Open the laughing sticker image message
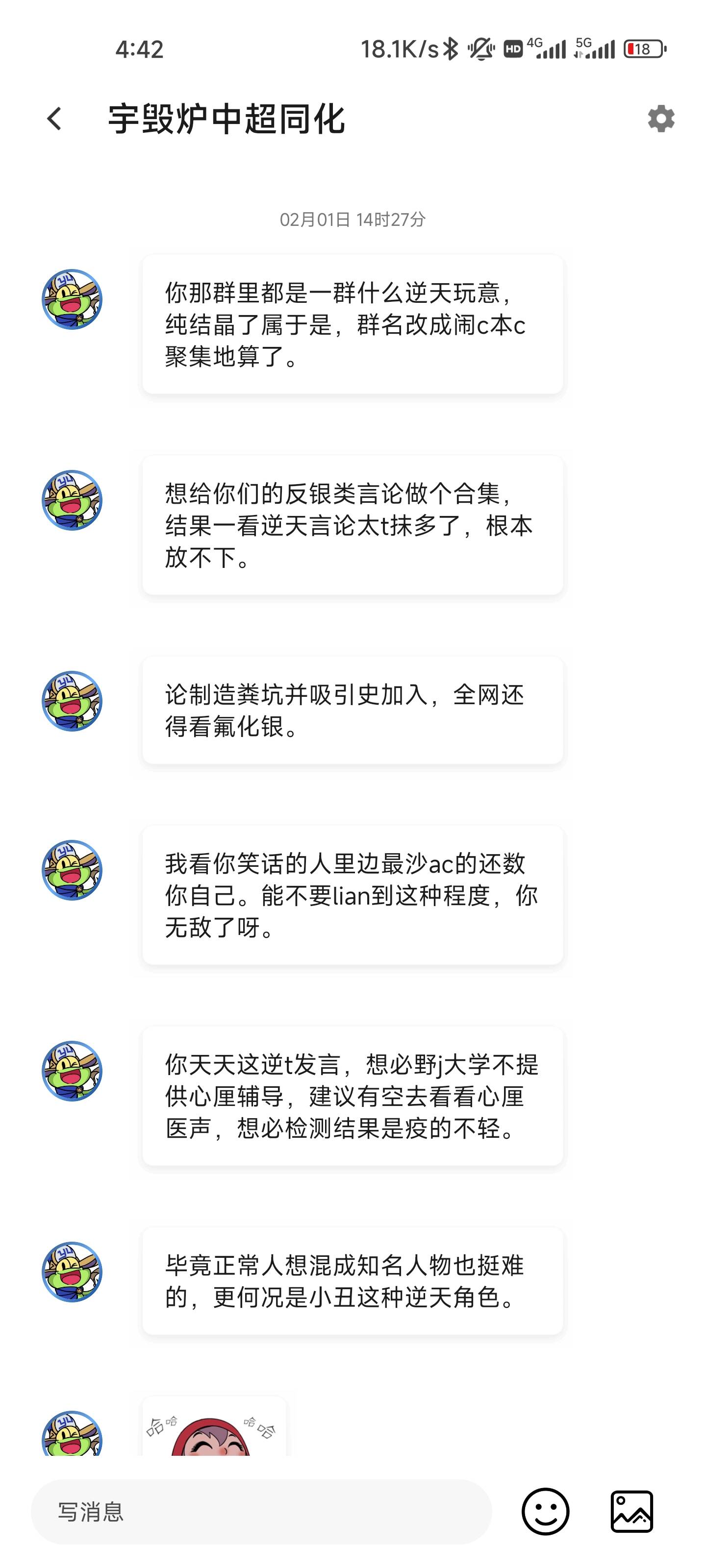Screen dimensions: 706x1568 click(214, 1427)
